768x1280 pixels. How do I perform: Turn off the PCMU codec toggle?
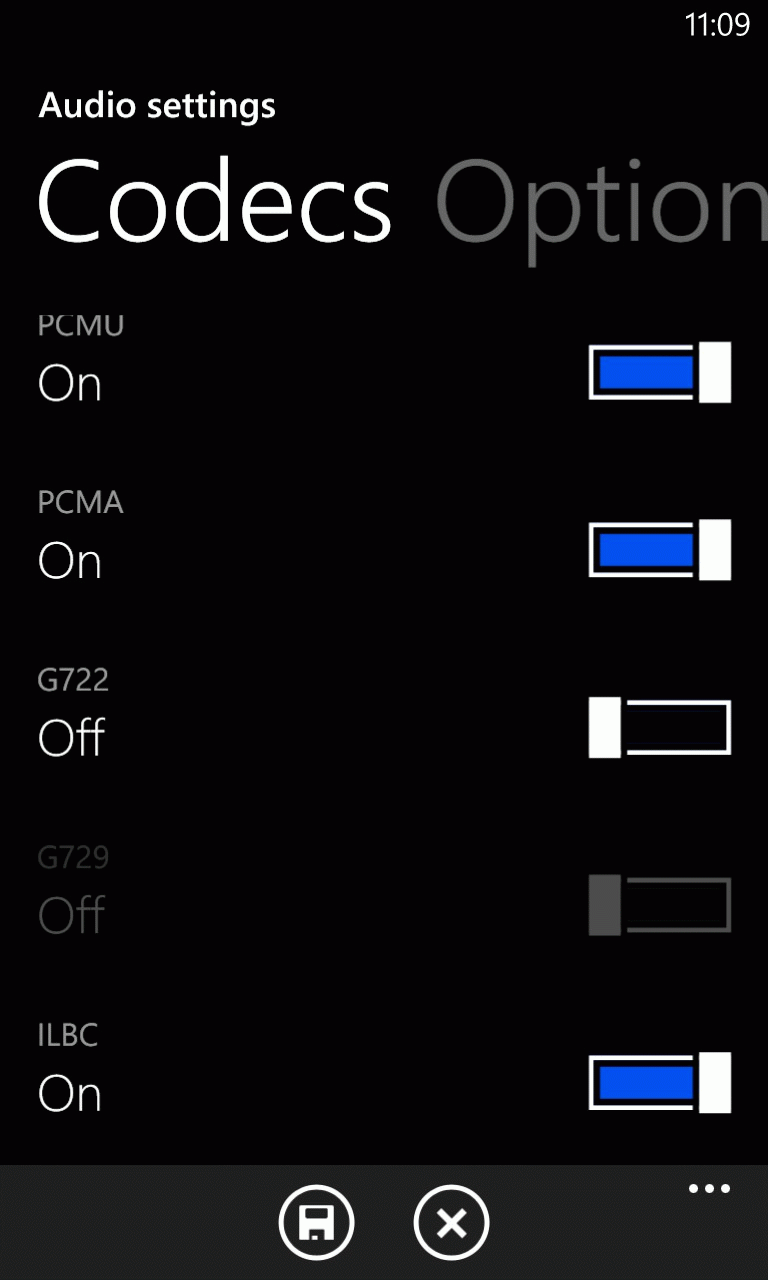tap(660, 372)
